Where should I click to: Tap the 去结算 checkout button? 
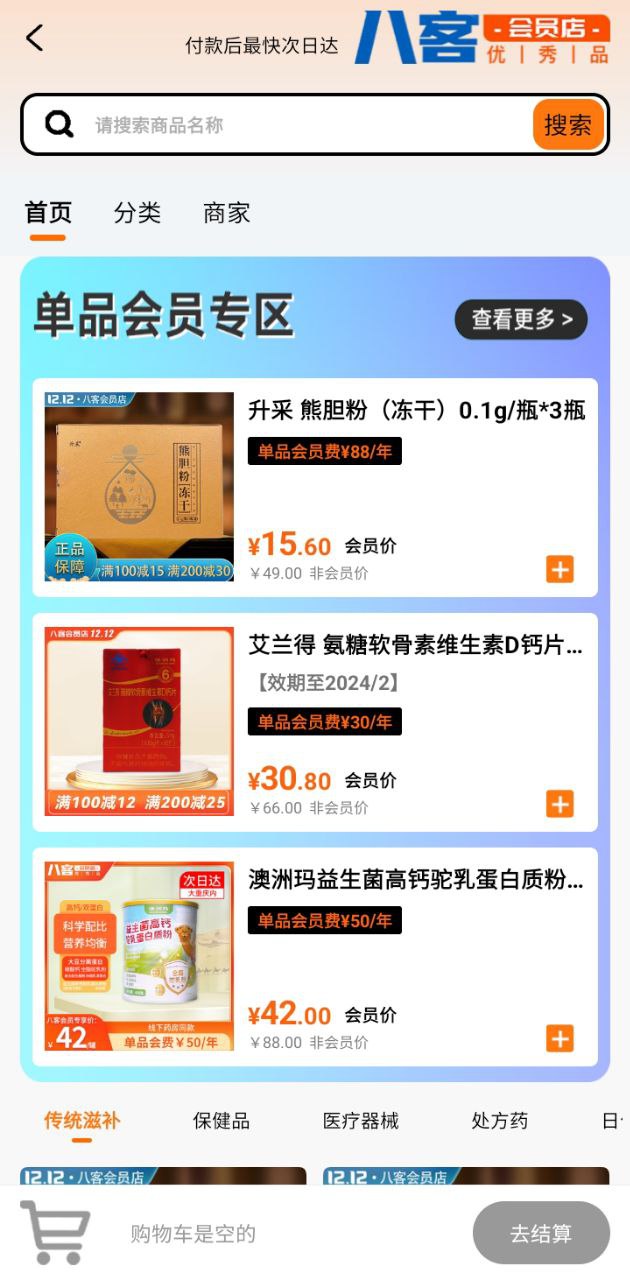pos(541,1234)
